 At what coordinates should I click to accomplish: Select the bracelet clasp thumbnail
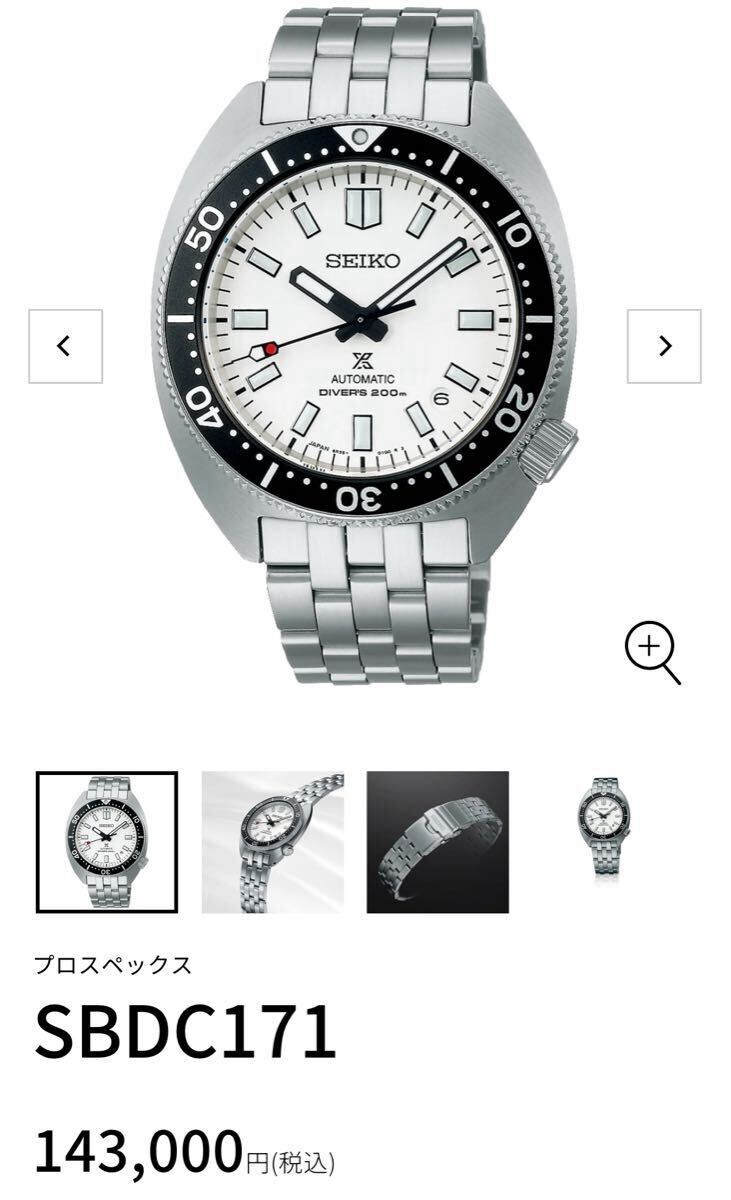pos(437,842)
